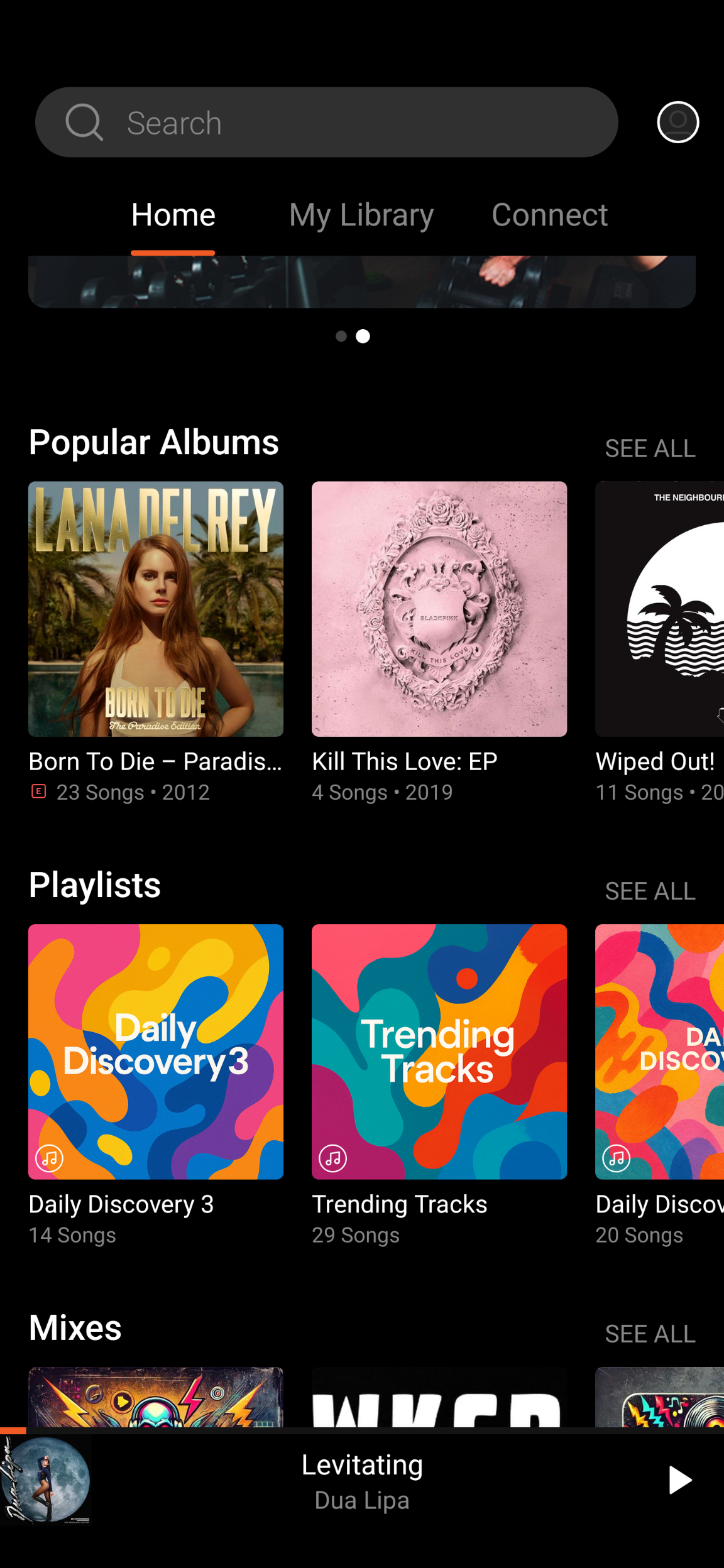Open Kill This Love: EP album

[439, 609]
